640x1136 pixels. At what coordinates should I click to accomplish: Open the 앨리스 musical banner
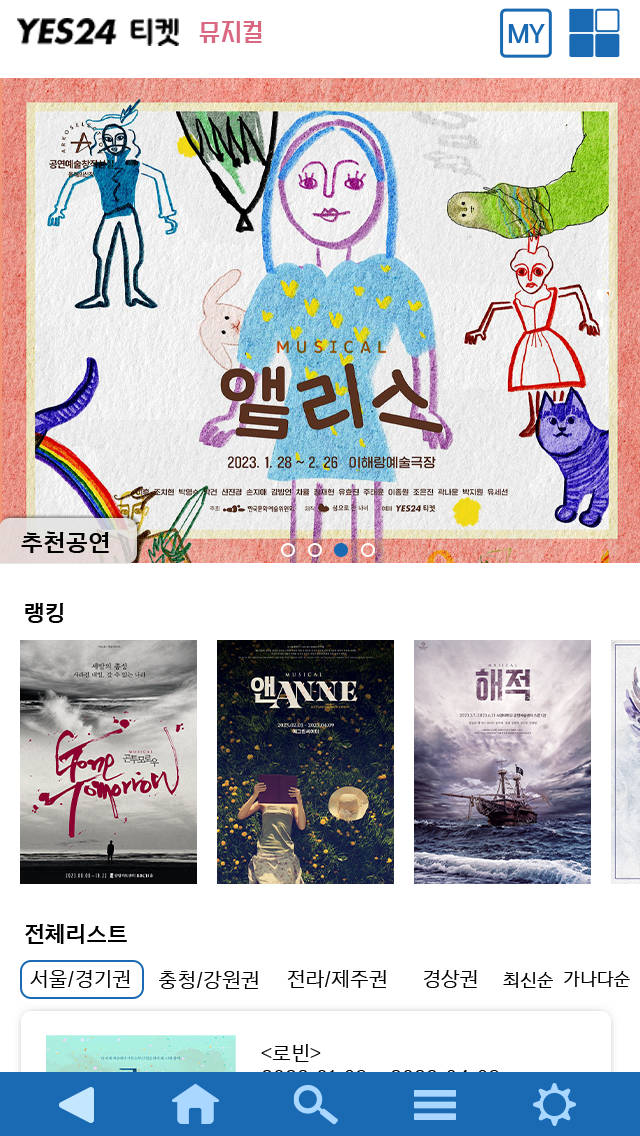click(320, 320)
